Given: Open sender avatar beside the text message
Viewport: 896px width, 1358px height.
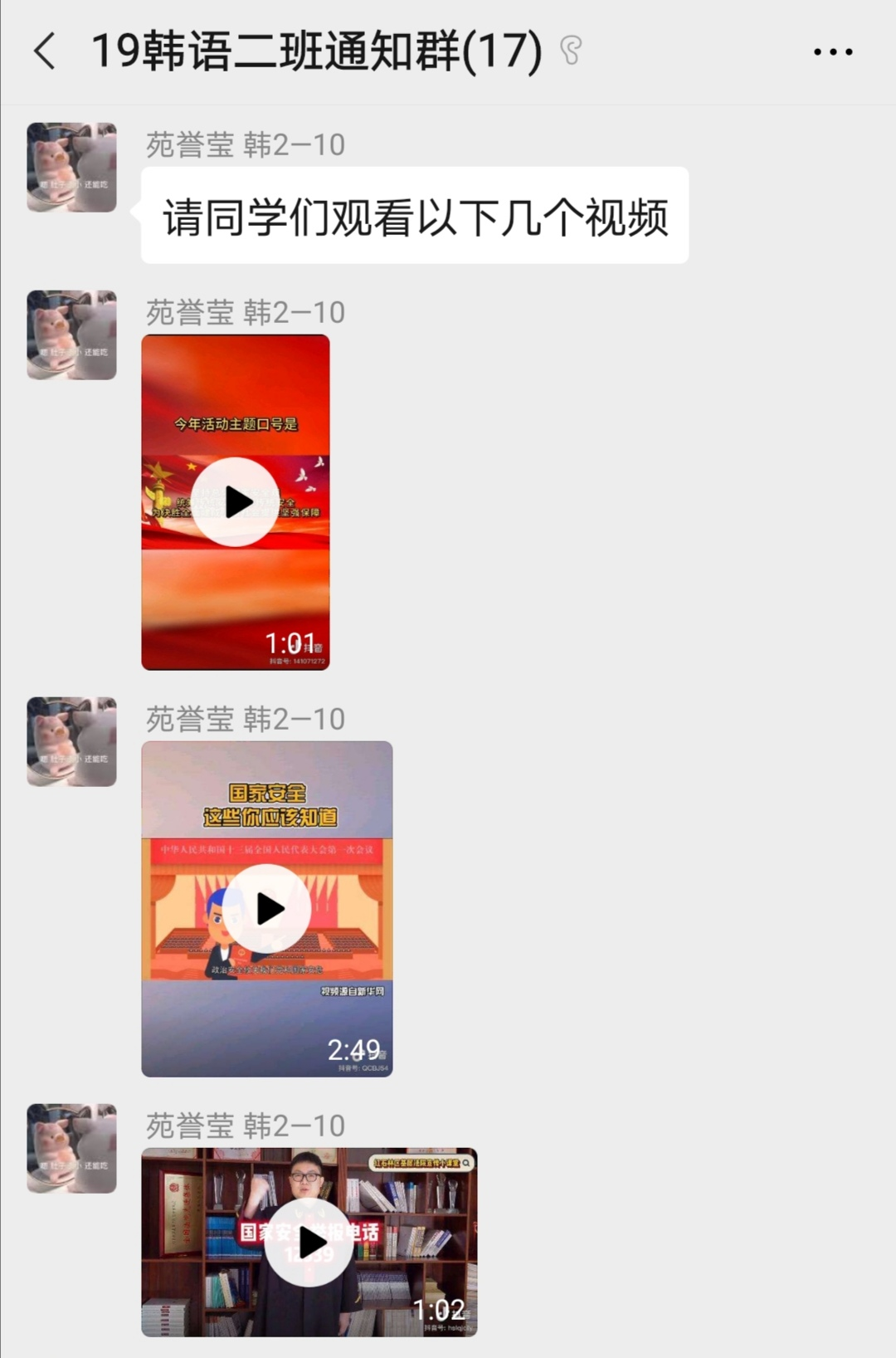Looking at the screenshot, I should tap(72, 168).
